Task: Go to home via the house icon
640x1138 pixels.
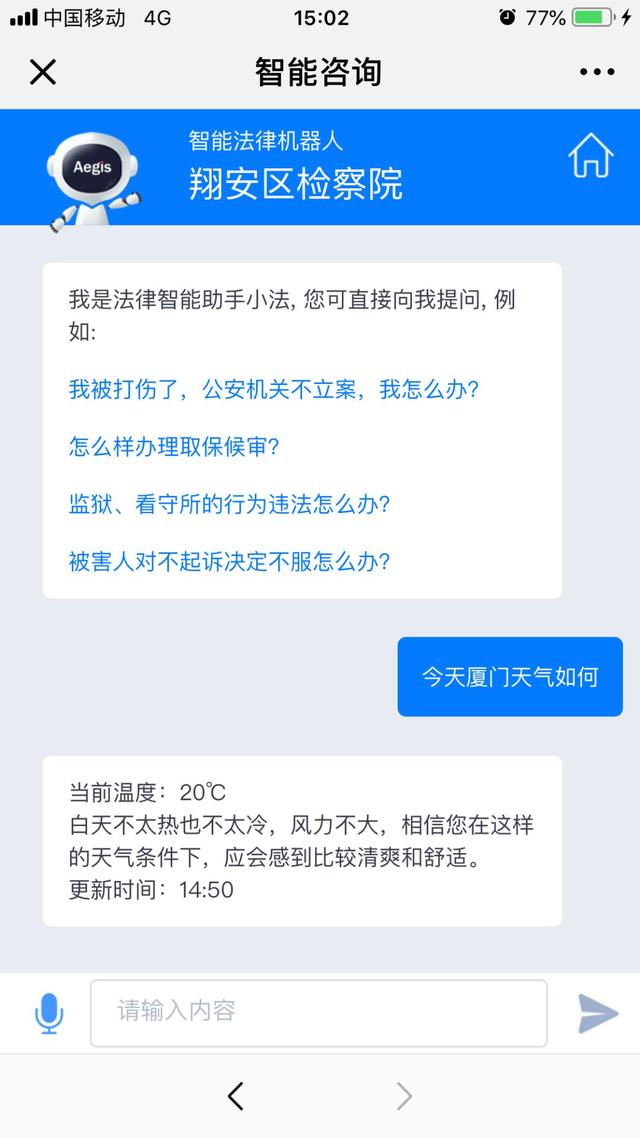Action: click(591, 155)
